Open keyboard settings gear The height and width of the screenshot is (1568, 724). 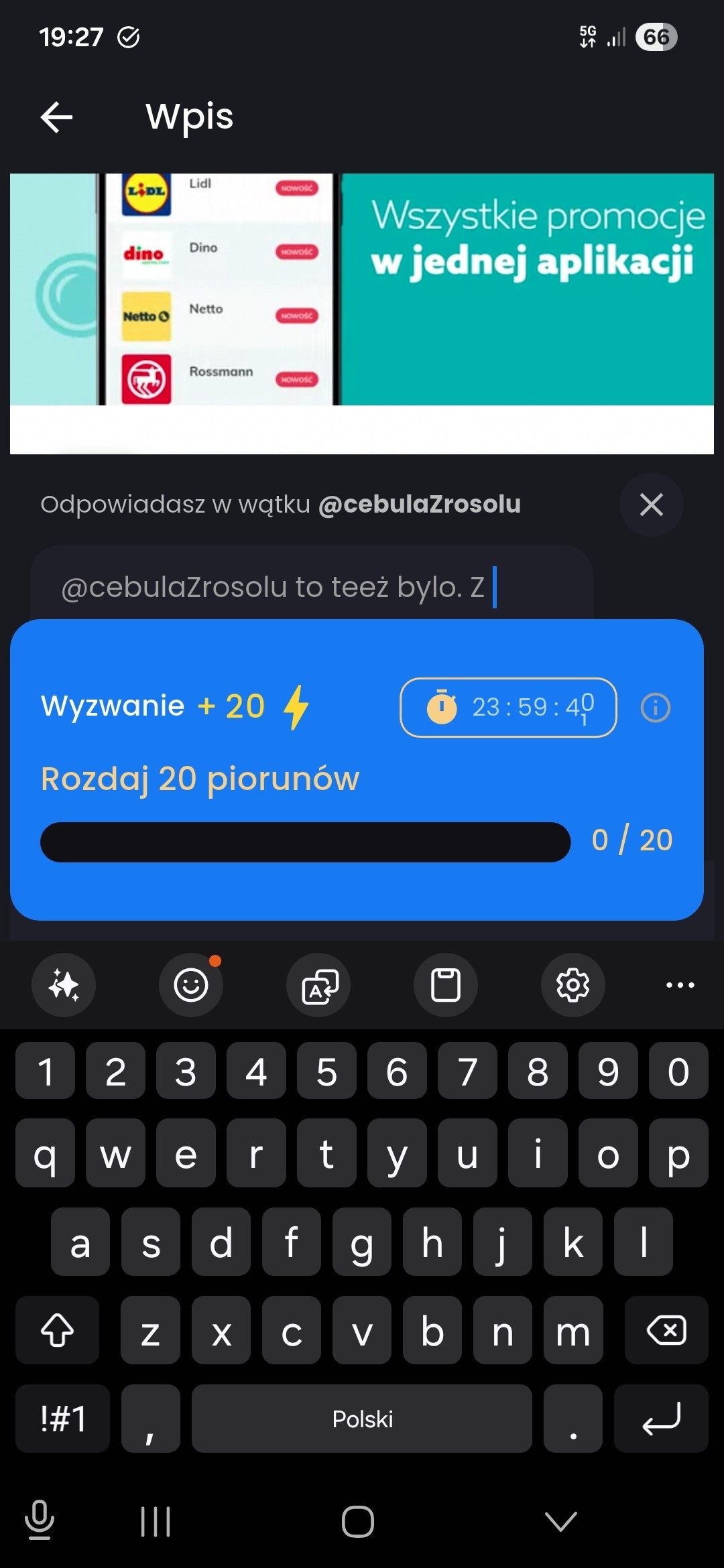573,985
